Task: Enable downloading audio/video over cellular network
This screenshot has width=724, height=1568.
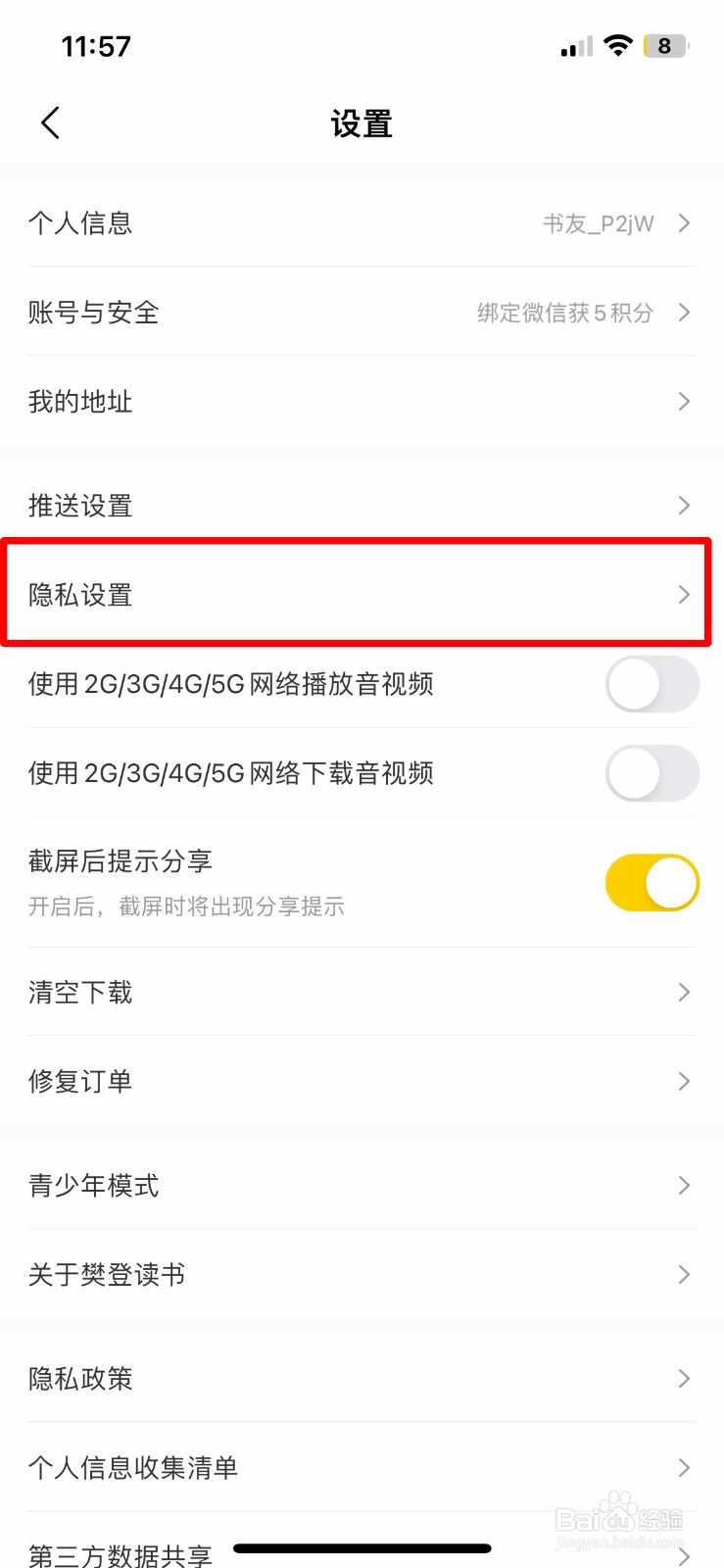Action: point(652,773)
